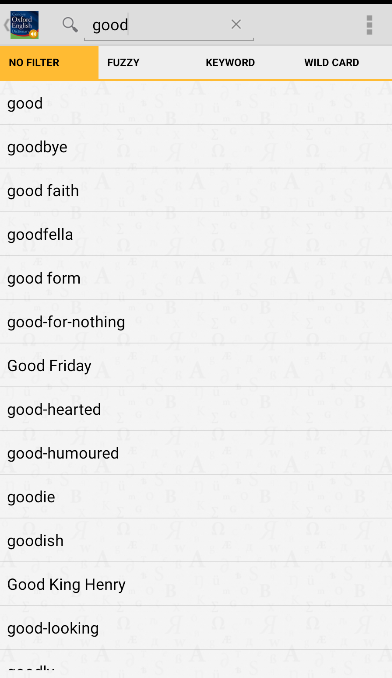Open the good form entry

196,278
